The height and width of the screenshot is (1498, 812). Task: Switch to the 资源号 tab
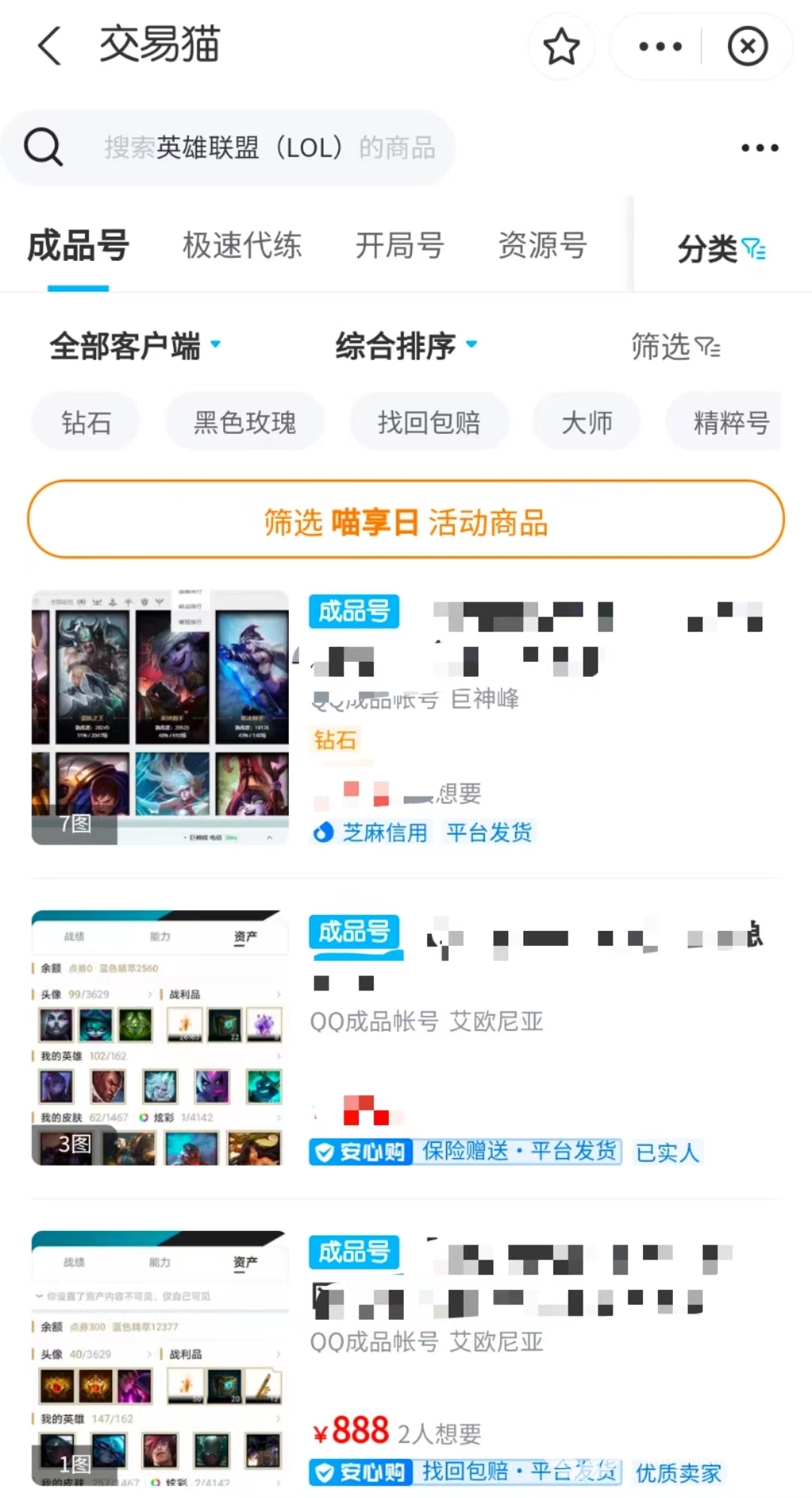click(542, 246)
